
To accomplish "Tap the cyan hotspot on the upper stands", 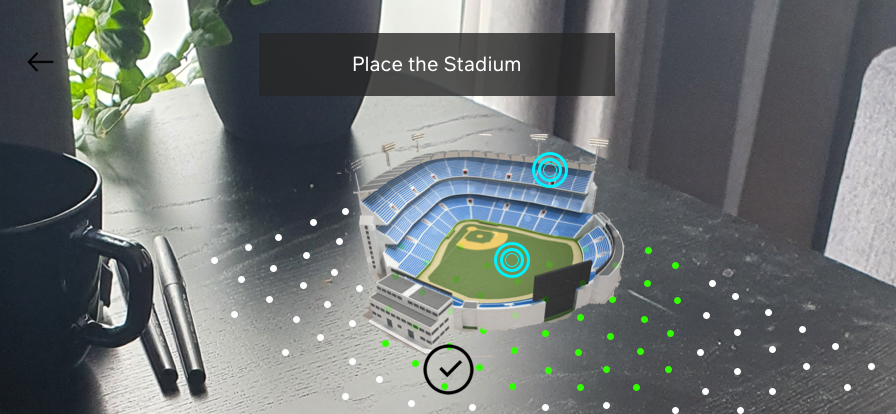I will click(x=549, y=170).
